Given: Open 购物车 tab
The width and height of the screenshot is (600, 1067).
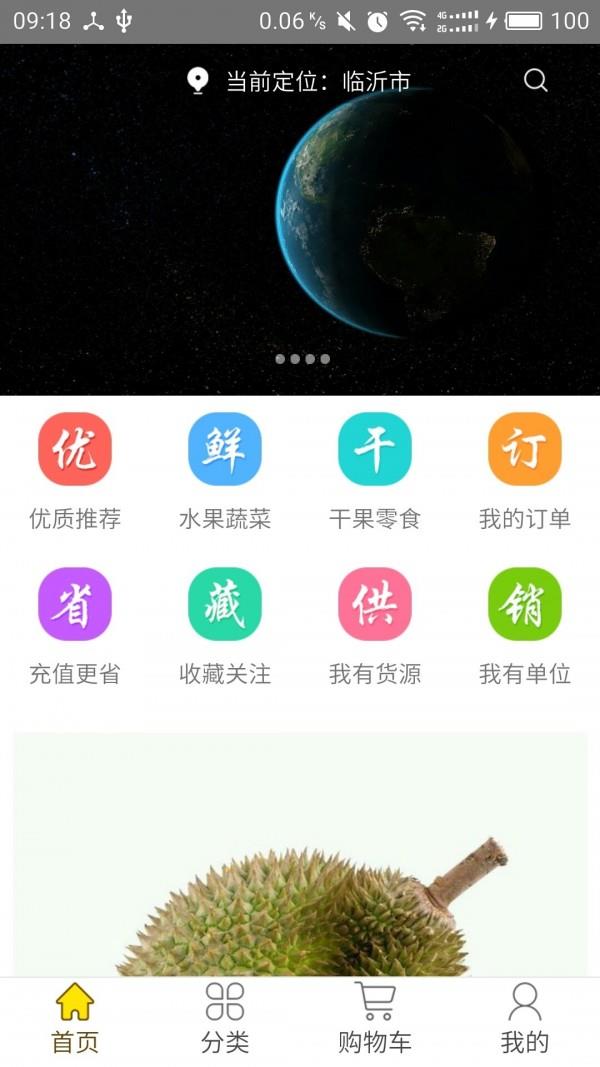Looking at the screenshot, I should coord(375,1019).
